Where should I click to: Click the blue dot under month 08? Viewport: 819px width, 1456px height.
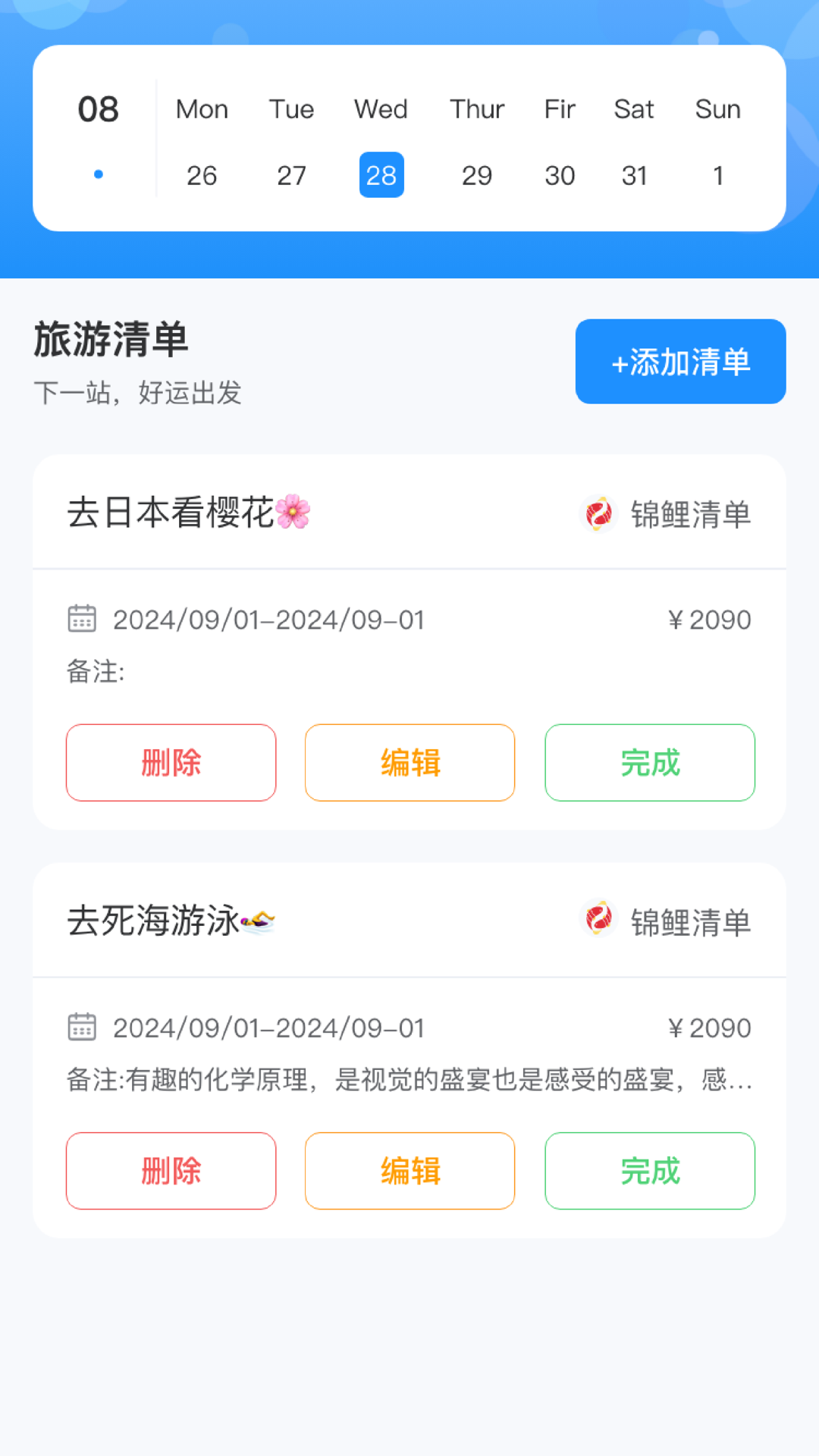pos(98,174)
